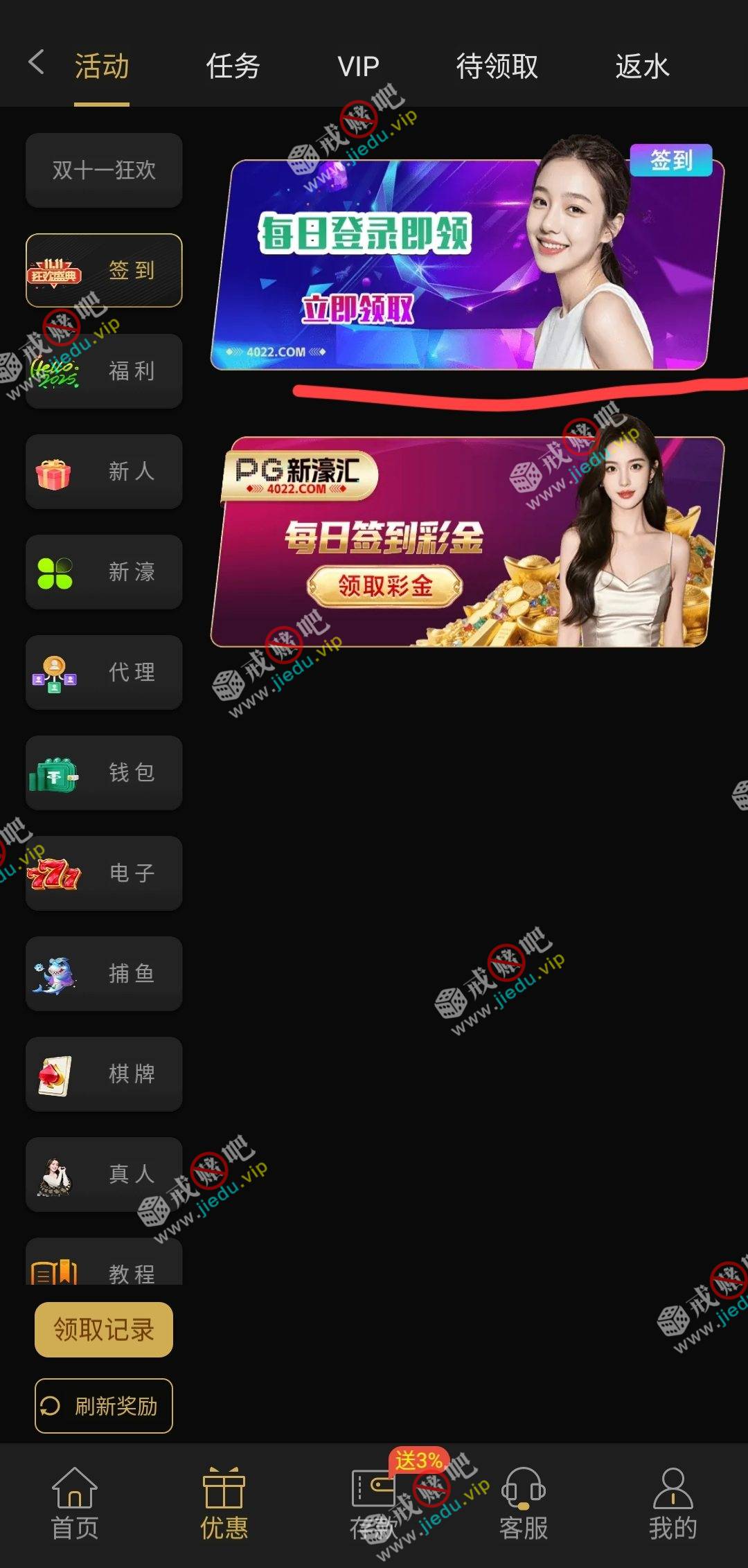Viewport: 748px width, 1568px height.
Task: Tap the 领取记录 button
Action: 104,1330
